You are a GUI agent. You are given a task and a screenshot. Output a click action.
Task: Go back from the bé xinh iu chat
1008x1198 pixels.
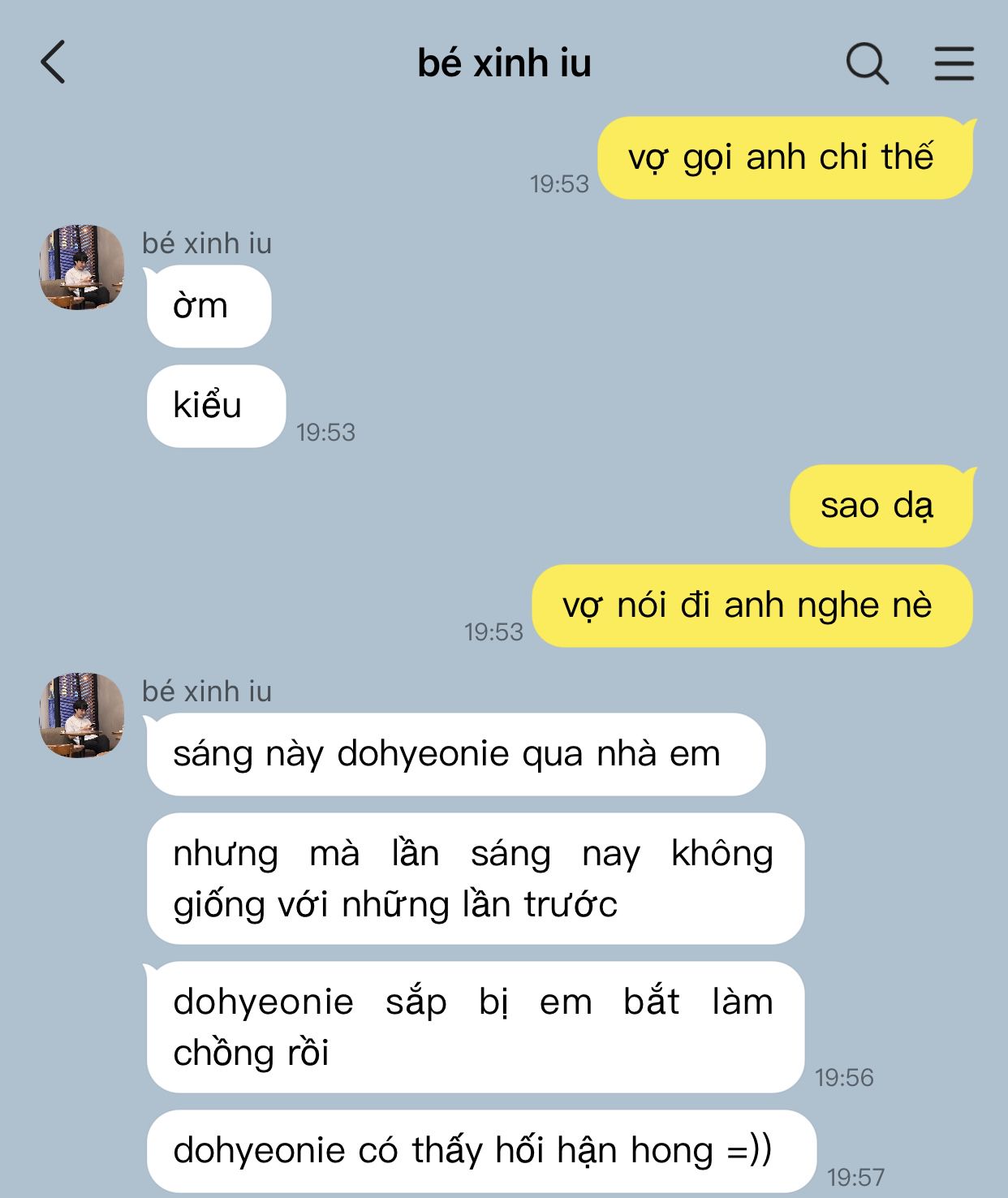pyautogui.click(x=54, y=62)
